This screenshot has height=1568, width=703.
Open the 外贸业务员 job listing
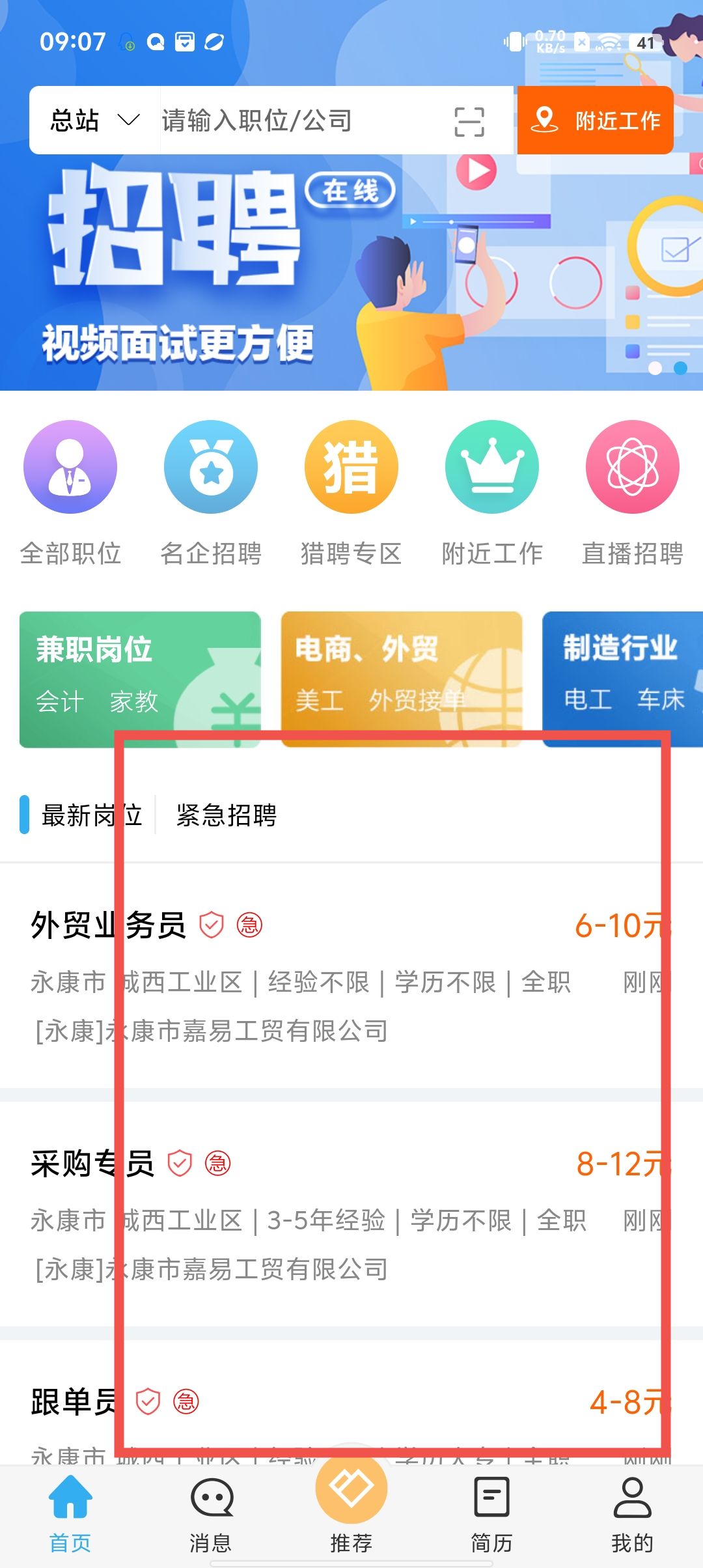click(x=351, y=977)
